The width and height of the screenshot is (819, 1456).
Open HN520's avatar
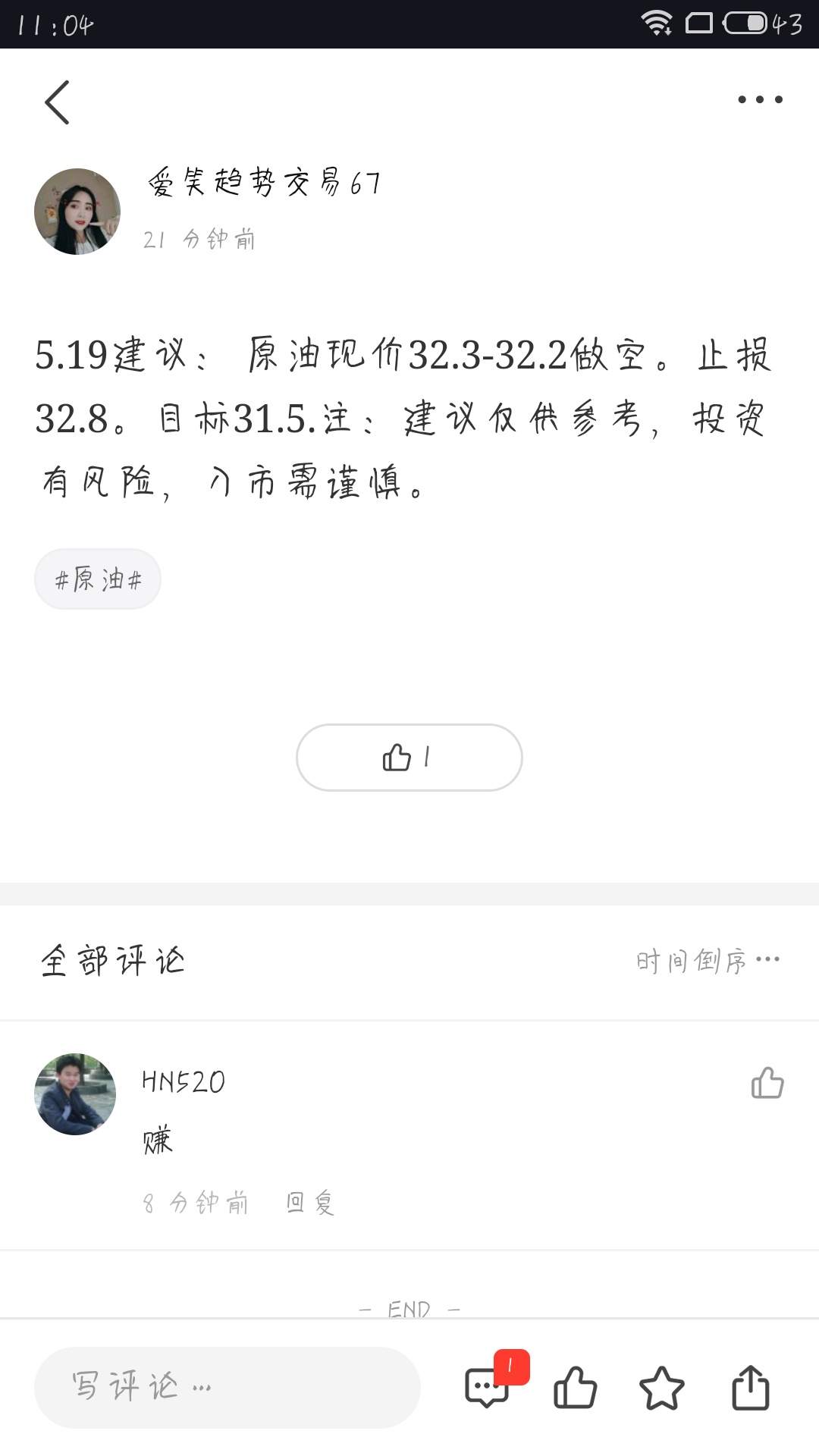(x=75, y=1094)
